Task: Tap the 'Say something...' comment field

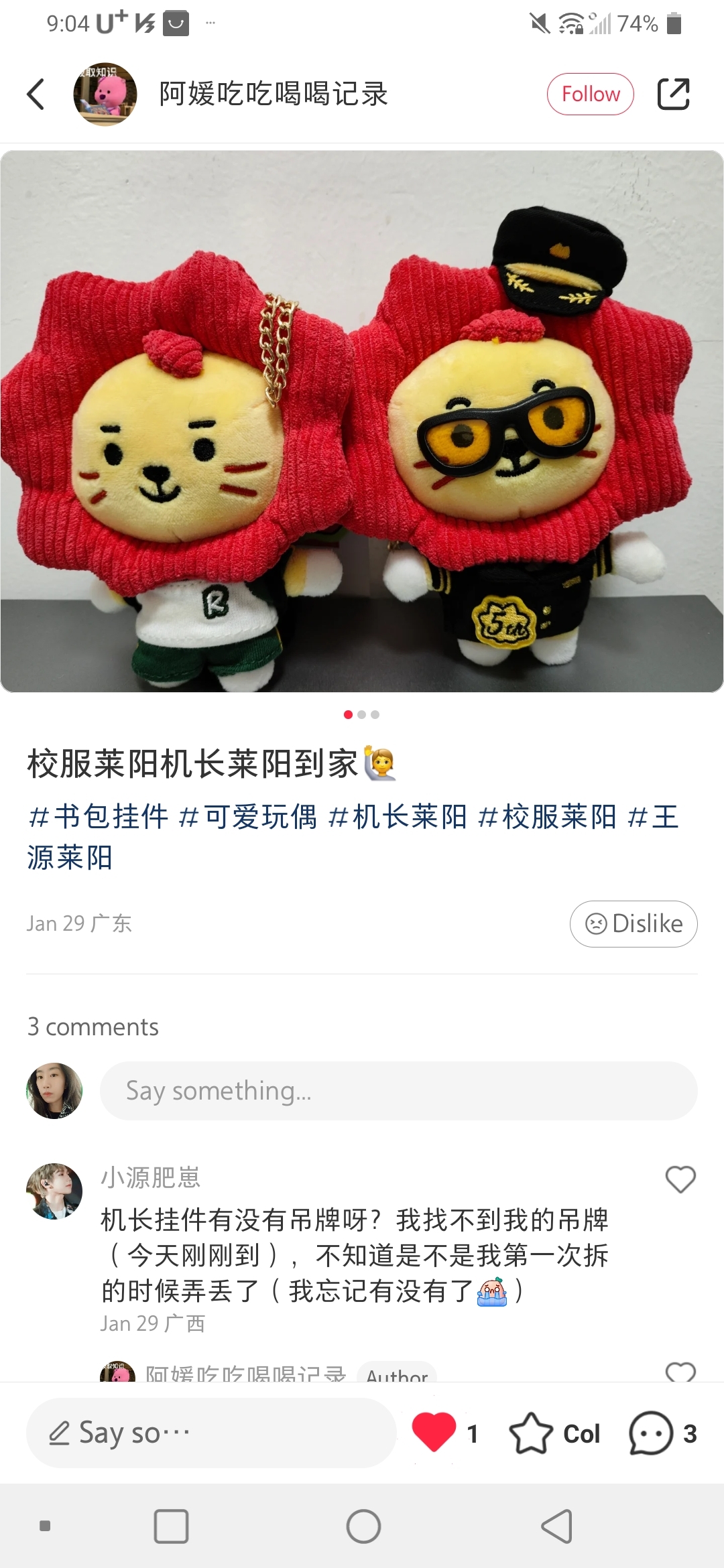Action: pyautogui.click(x=398, y=1091)
